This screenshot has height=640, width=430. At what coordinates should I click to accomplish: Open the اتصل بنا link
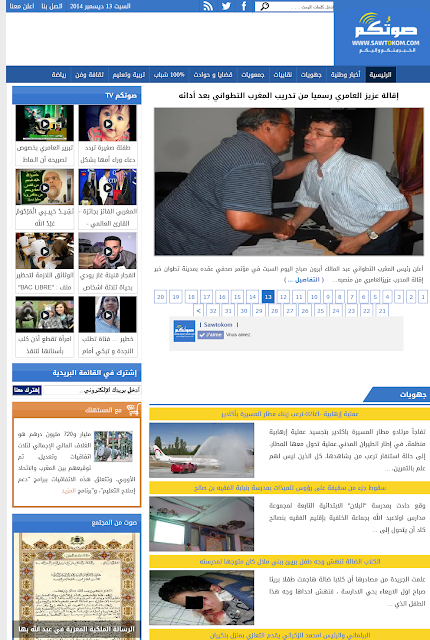pos(51,6)
